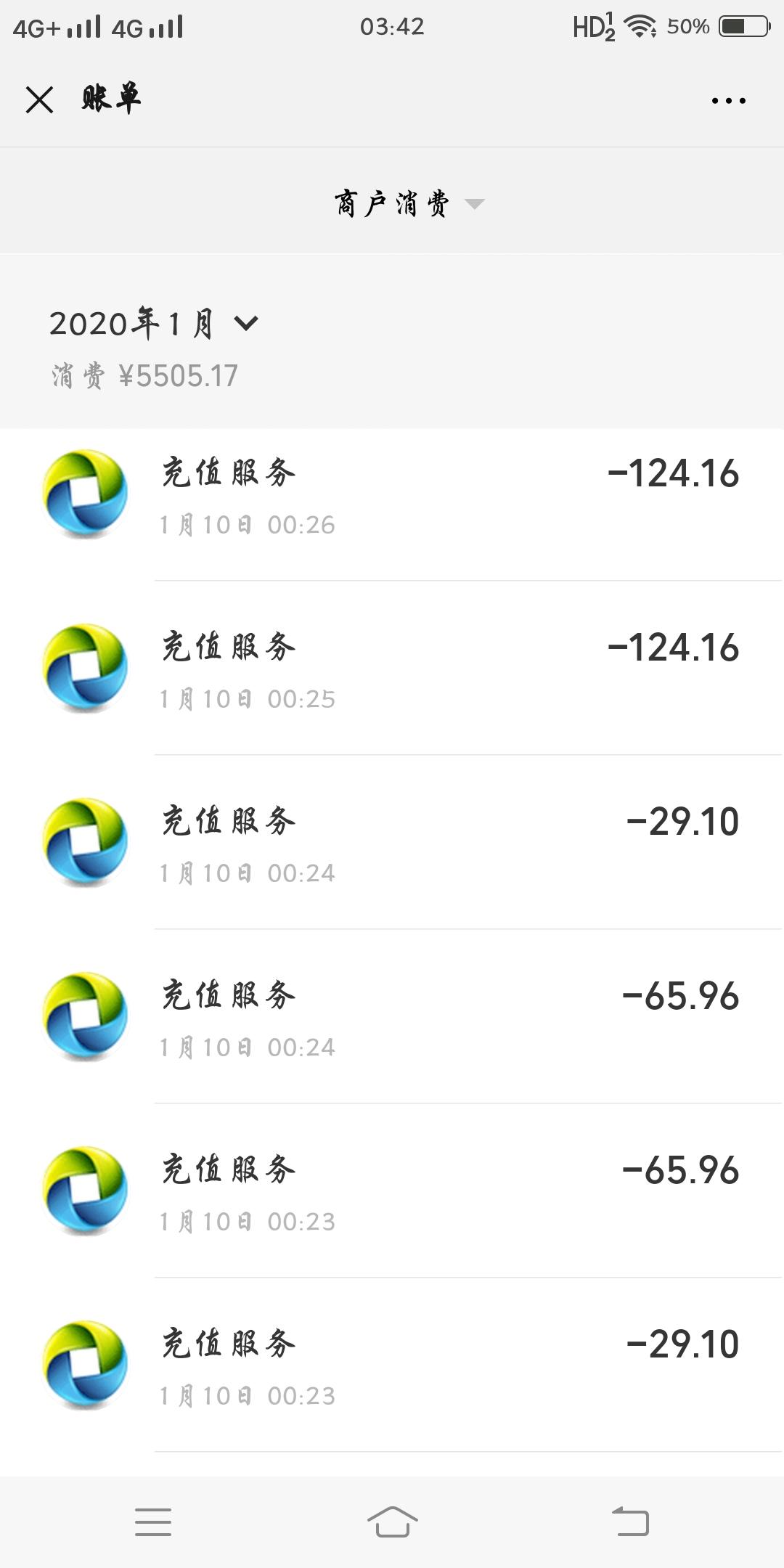Go to the system home screen
The image size is (784, 1568).
click(392, 1522)
